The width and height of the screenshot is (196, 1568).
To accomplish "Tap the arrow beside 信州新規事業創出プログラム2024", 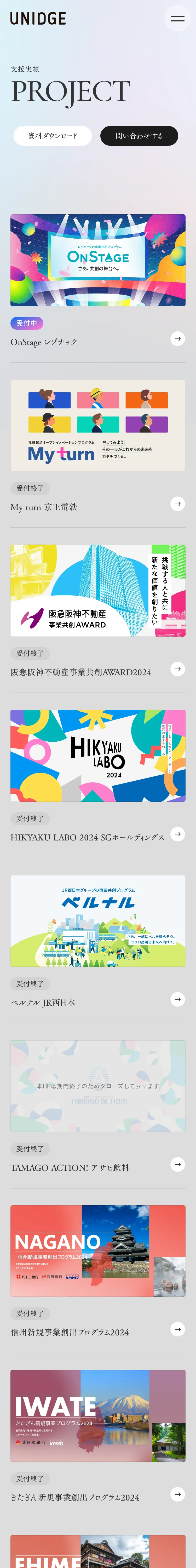I will coord(177,1329).
